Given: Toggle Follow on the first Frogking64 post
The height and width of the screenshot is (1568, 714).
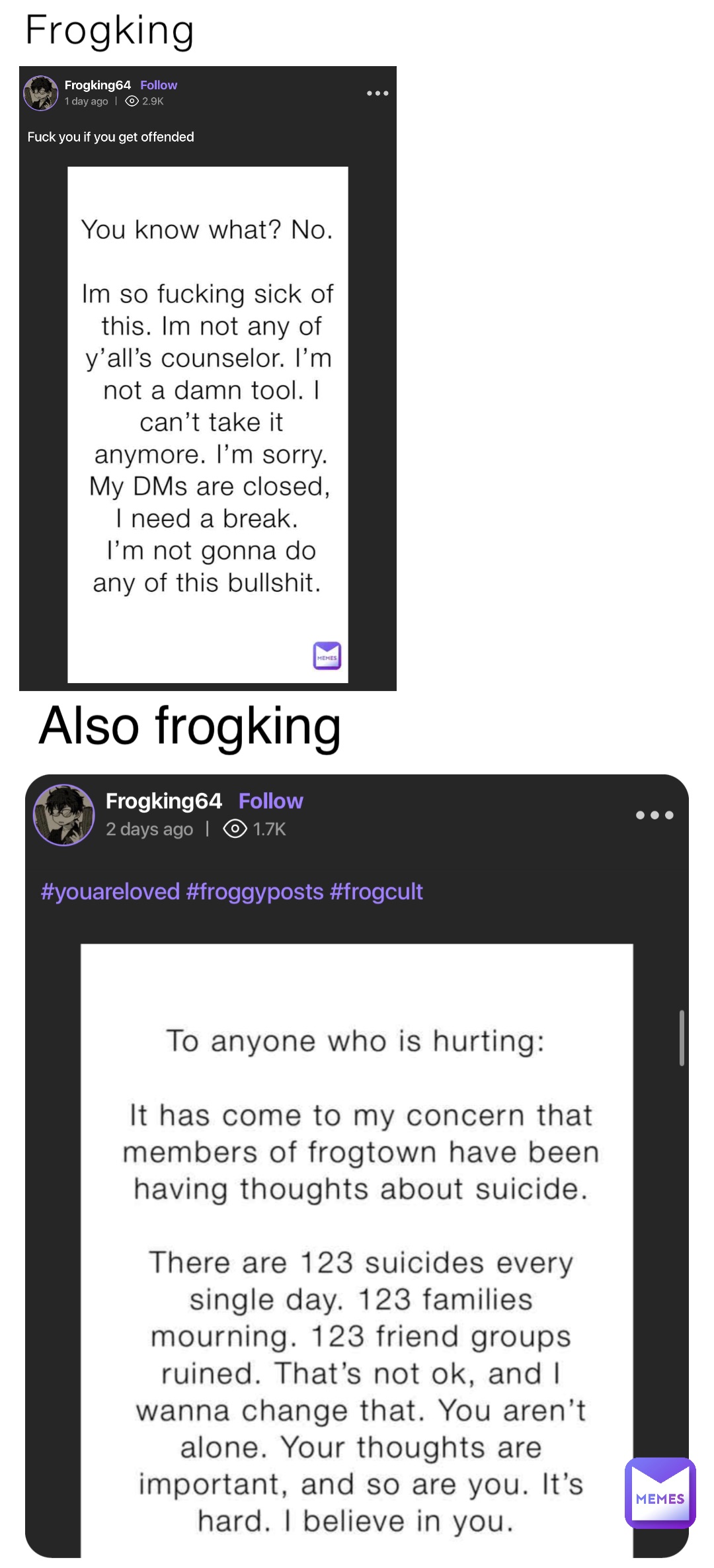Looking at the screenshot, I should point(159,85).
